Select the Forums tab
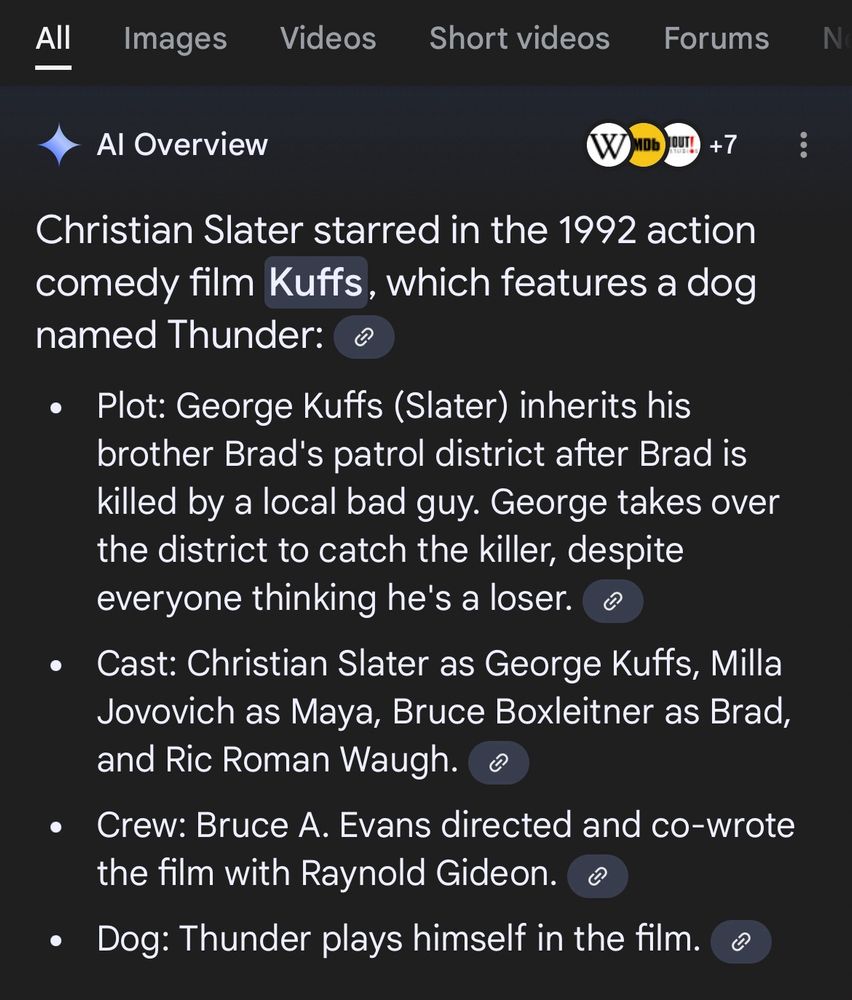Screen dimensions: 852x1000 pos(716,39)
